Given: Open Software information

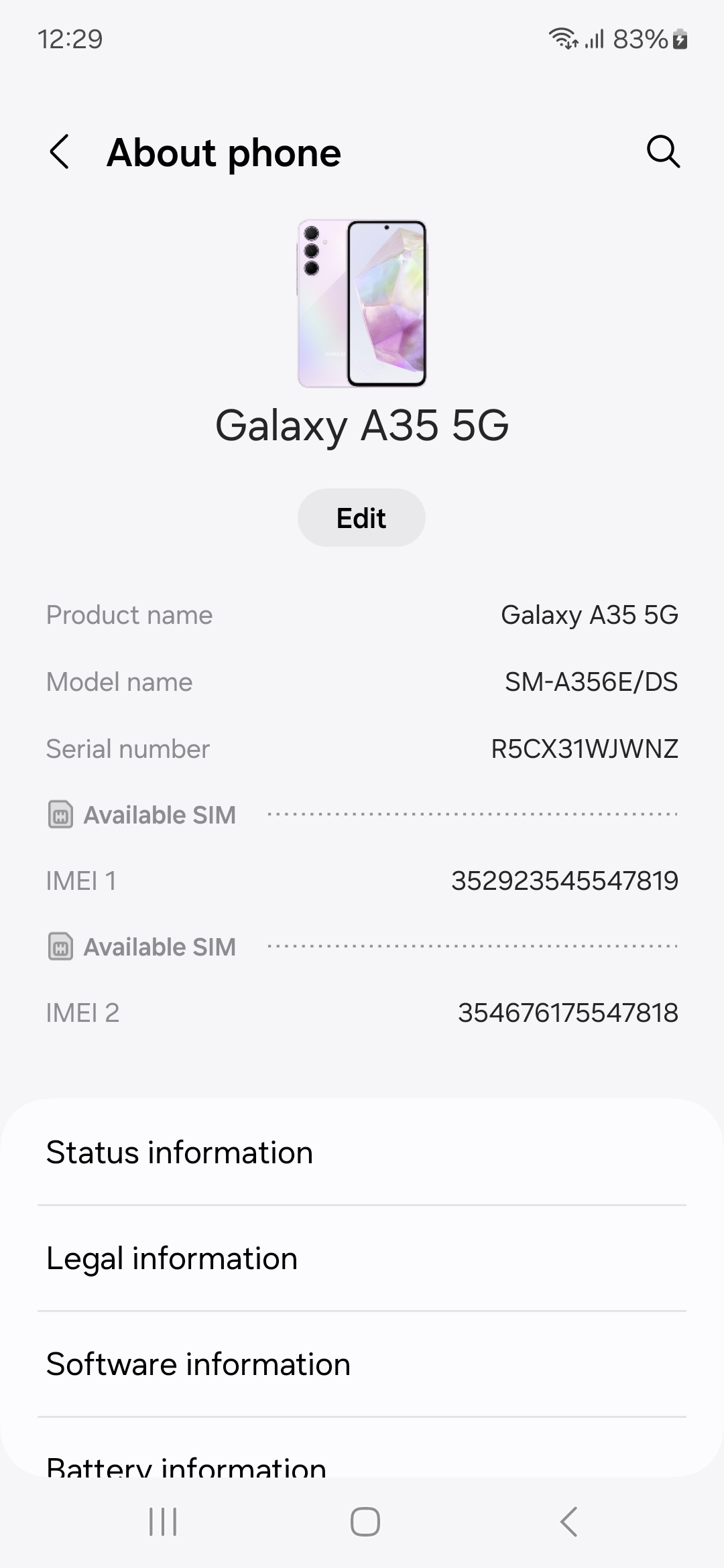Looking at the screenshot, I should (x=362, y=1364).
